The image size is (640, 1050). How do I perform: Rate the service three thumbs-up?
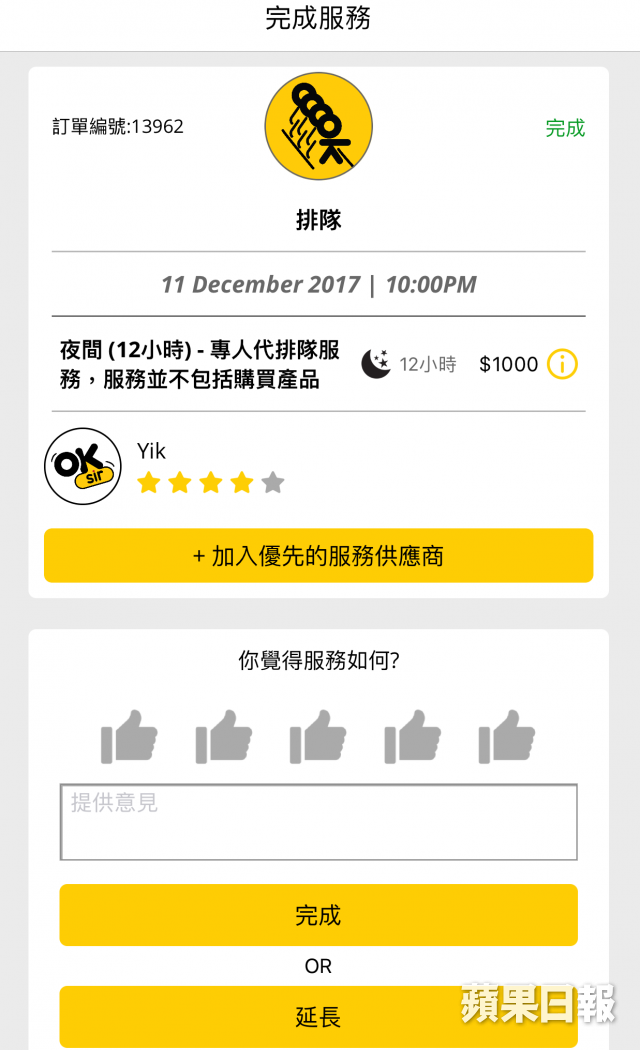(318, 737)
